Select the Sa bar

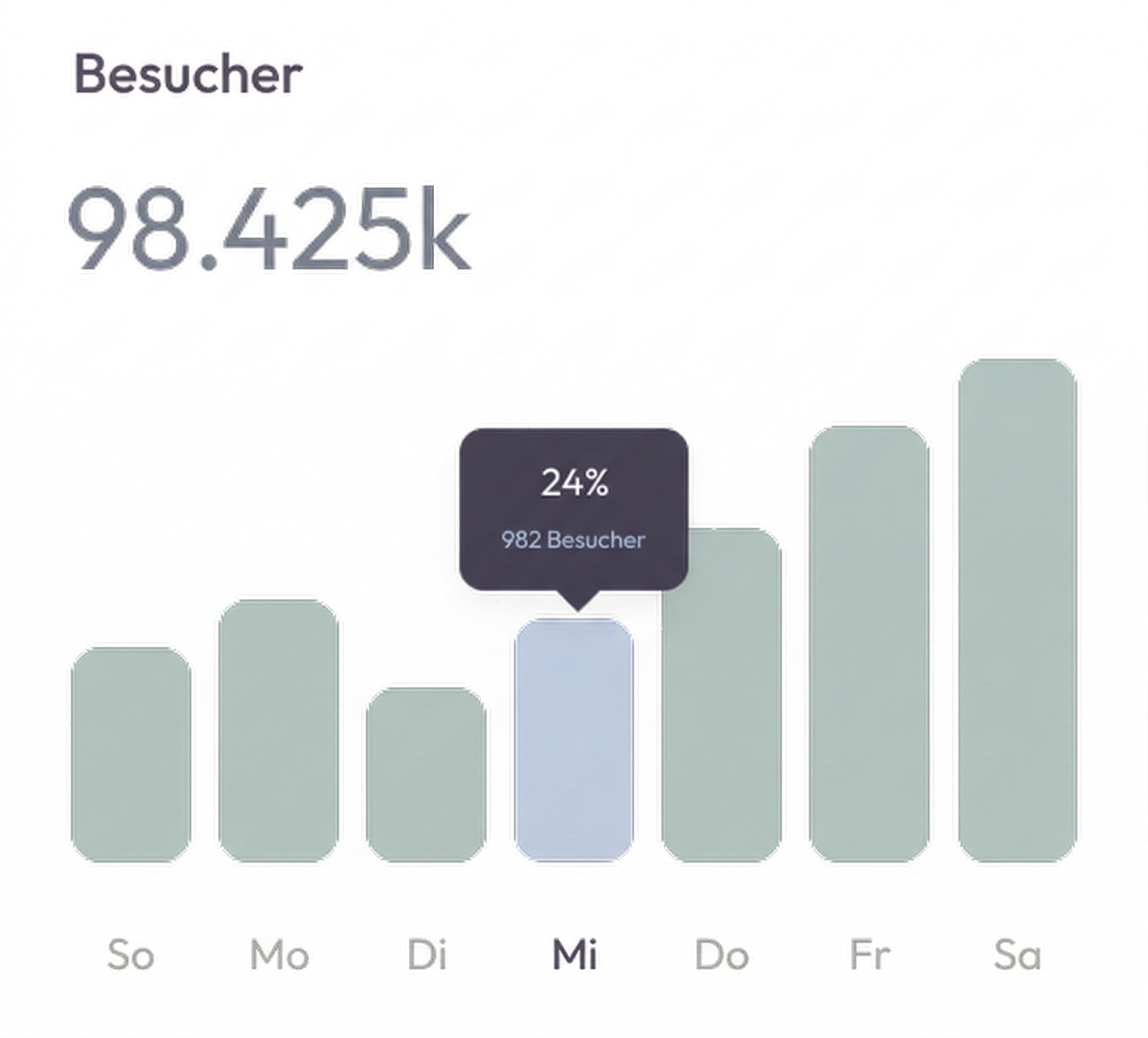pyautogui.click(x=1017, y=610)
